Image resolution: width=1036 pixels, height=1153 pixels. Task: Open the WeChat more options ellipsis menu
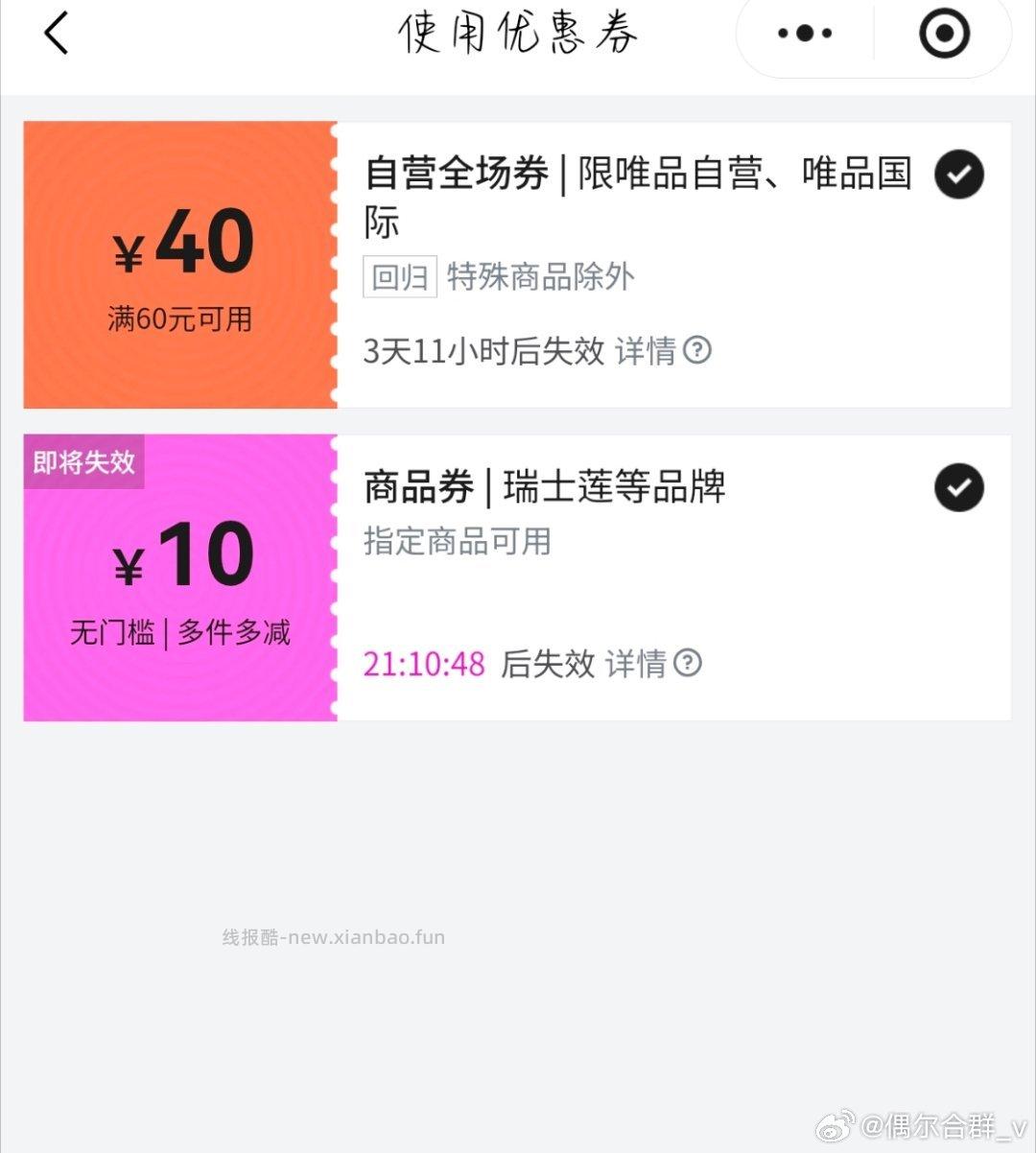point(802,32)
